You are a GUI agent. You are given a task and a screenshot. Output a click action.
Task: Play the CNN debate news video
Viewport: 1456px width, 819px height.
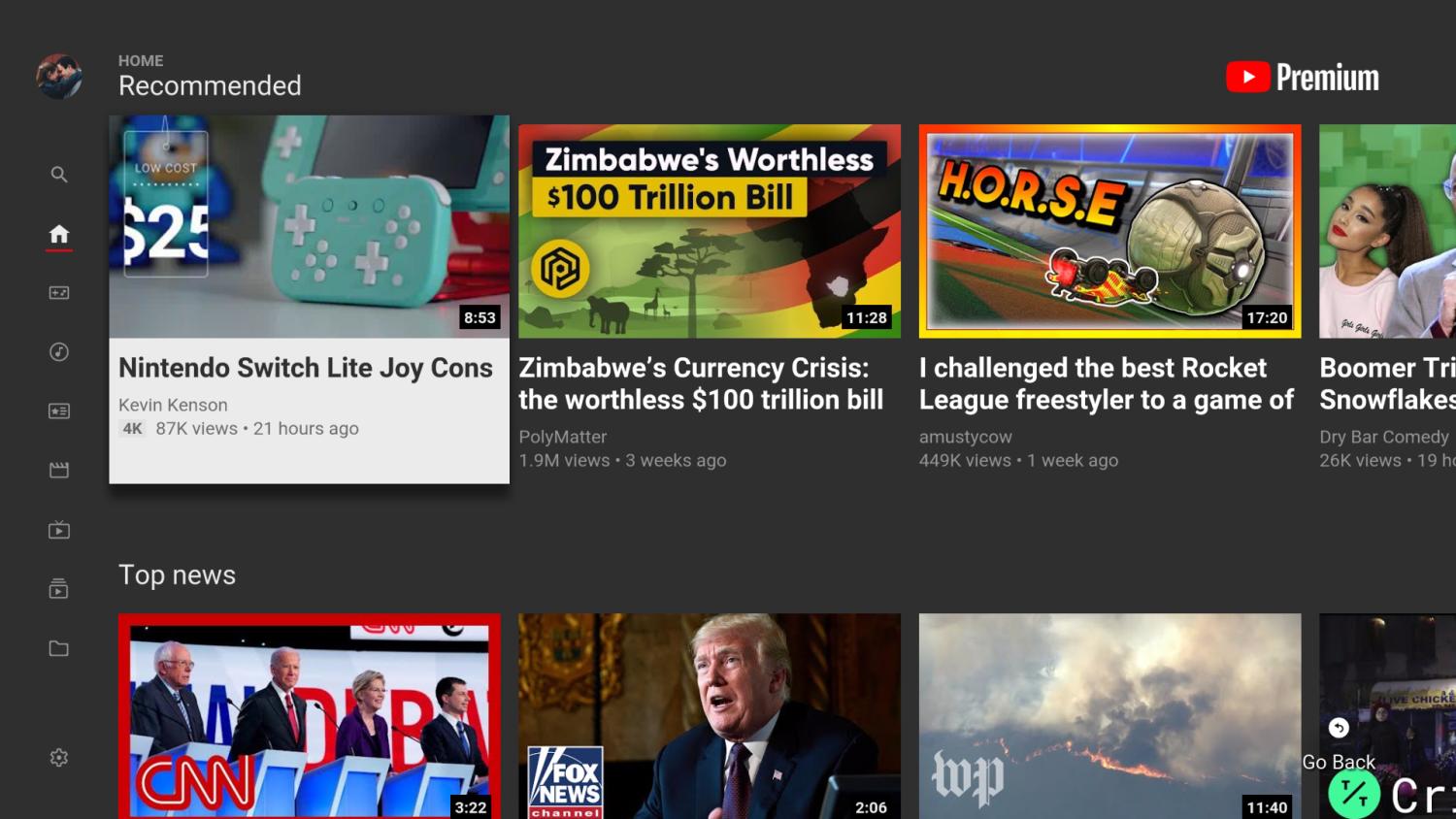click(x=309, y=716)
